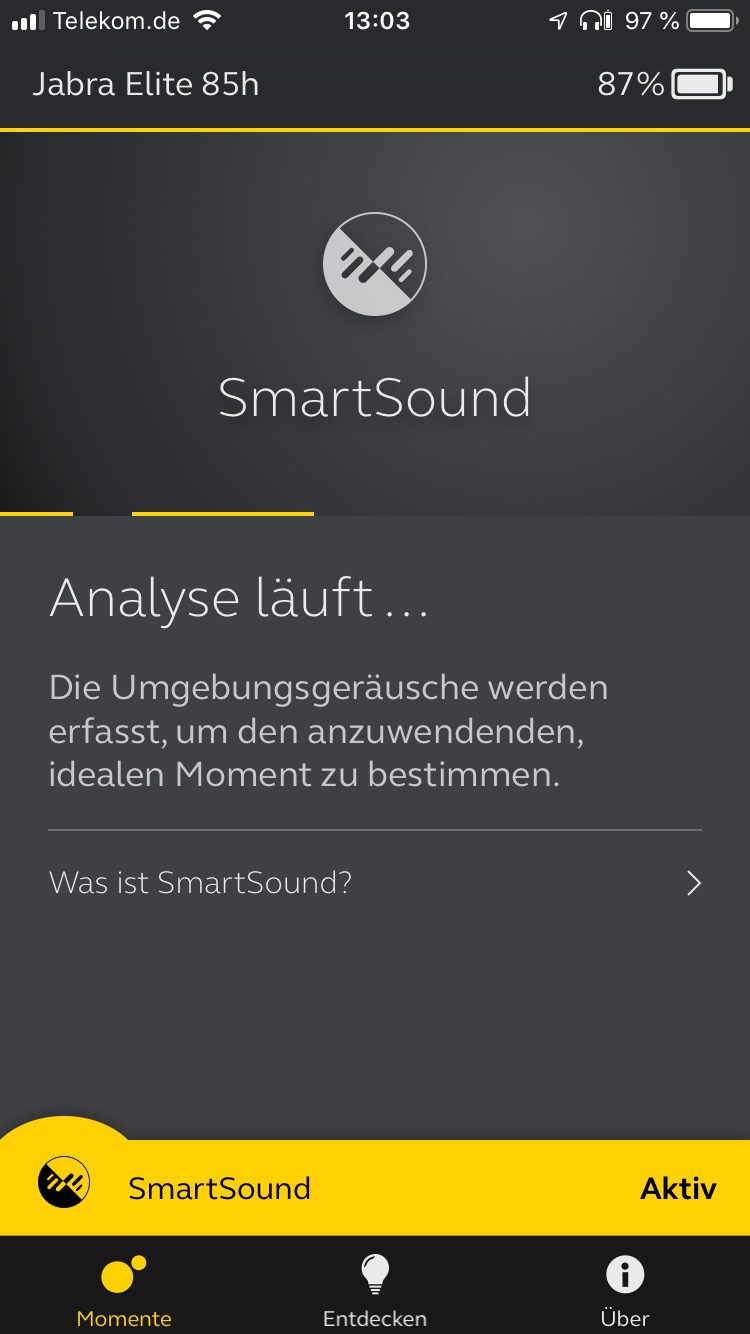Tap the SmartSound Aktiv bar
The width and height of the screenshot is (750, 1334).
pos(375,1188)
